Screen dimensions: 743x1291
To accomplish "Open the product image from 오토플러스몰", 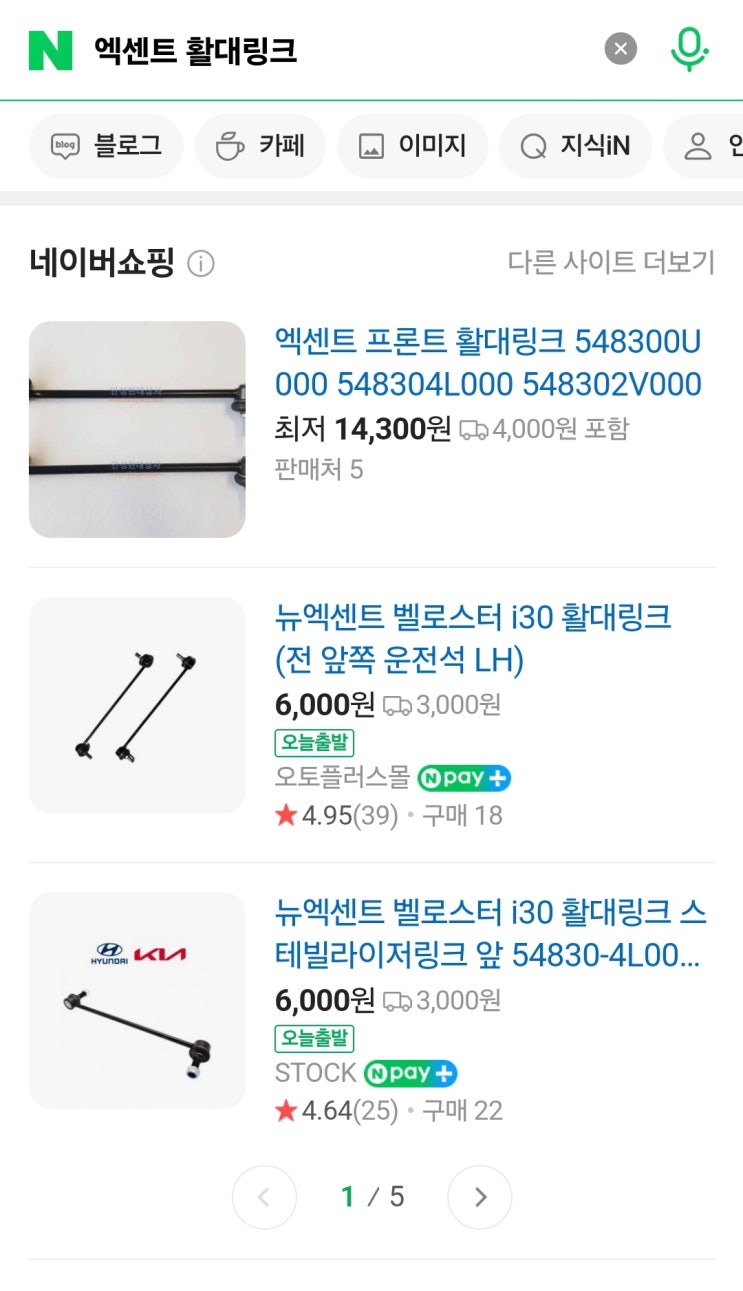I will [137, 705].
